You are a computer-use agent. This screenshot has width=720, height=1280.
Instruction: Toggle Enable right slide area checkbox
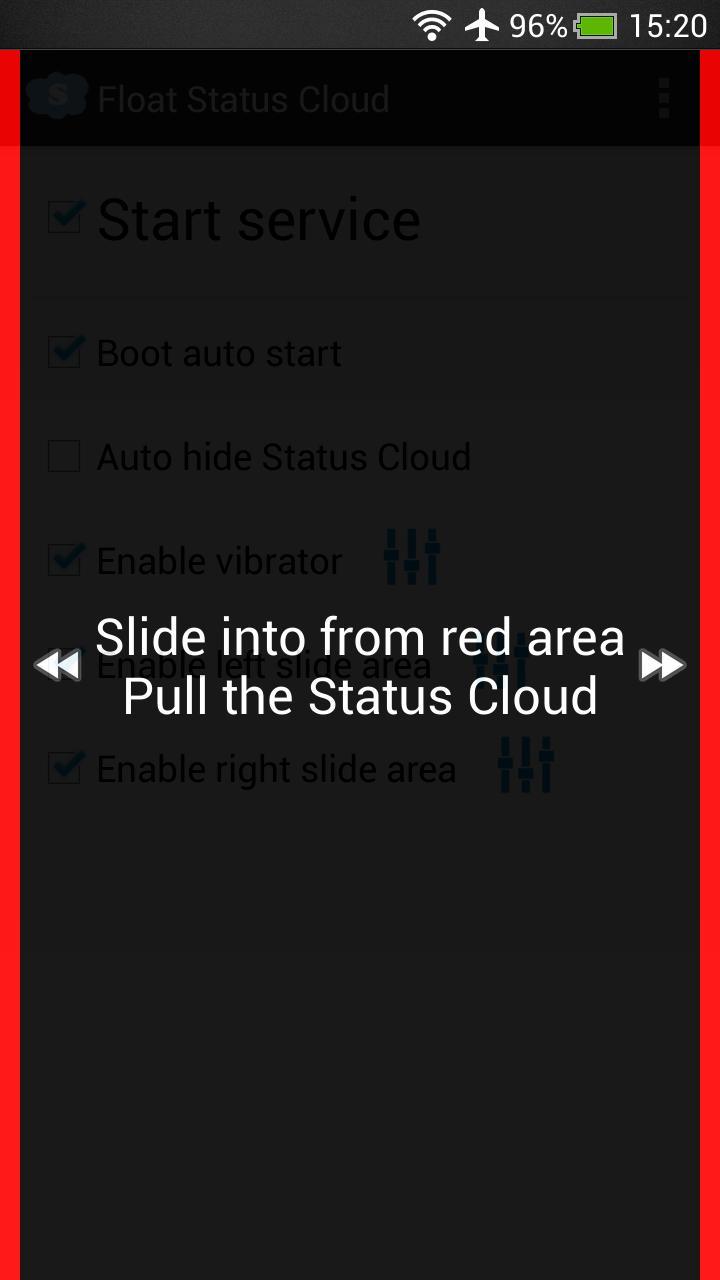click(65, 768)
